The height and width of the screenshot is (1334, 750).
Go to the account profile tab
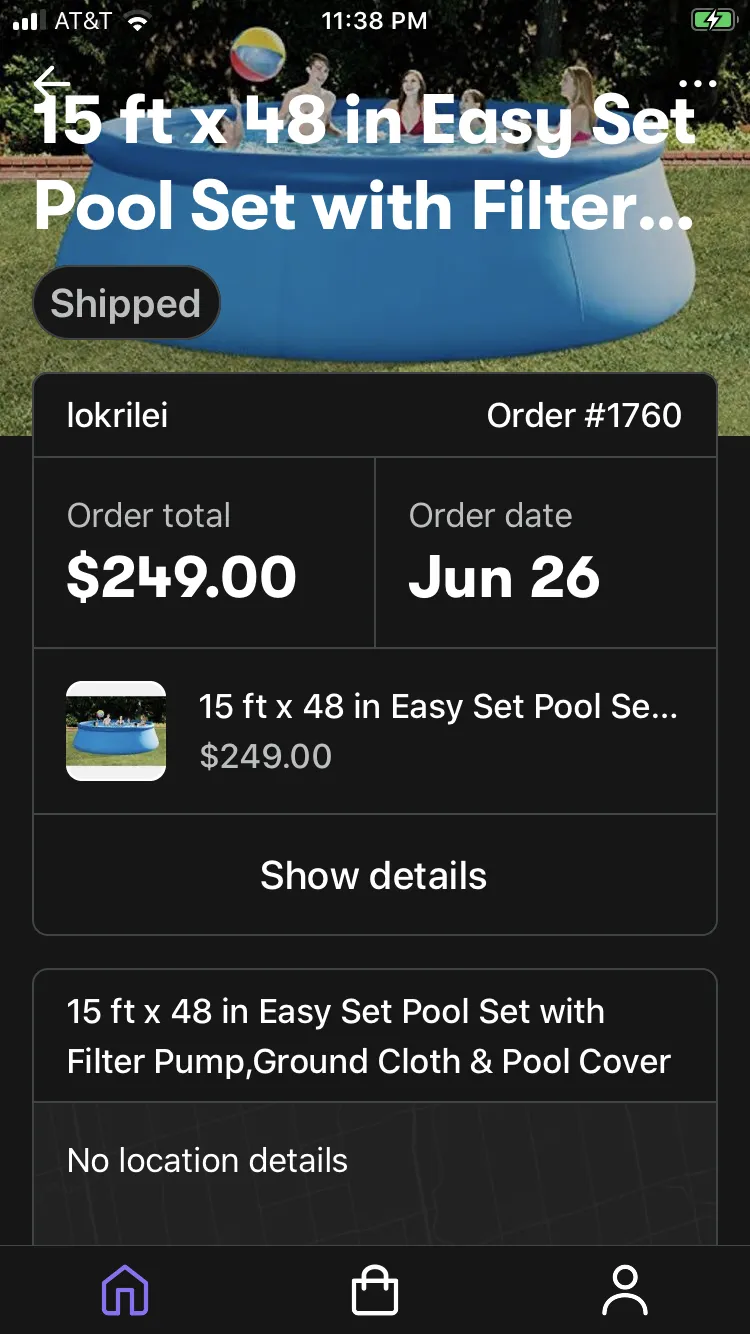(x=625, y=1289)
